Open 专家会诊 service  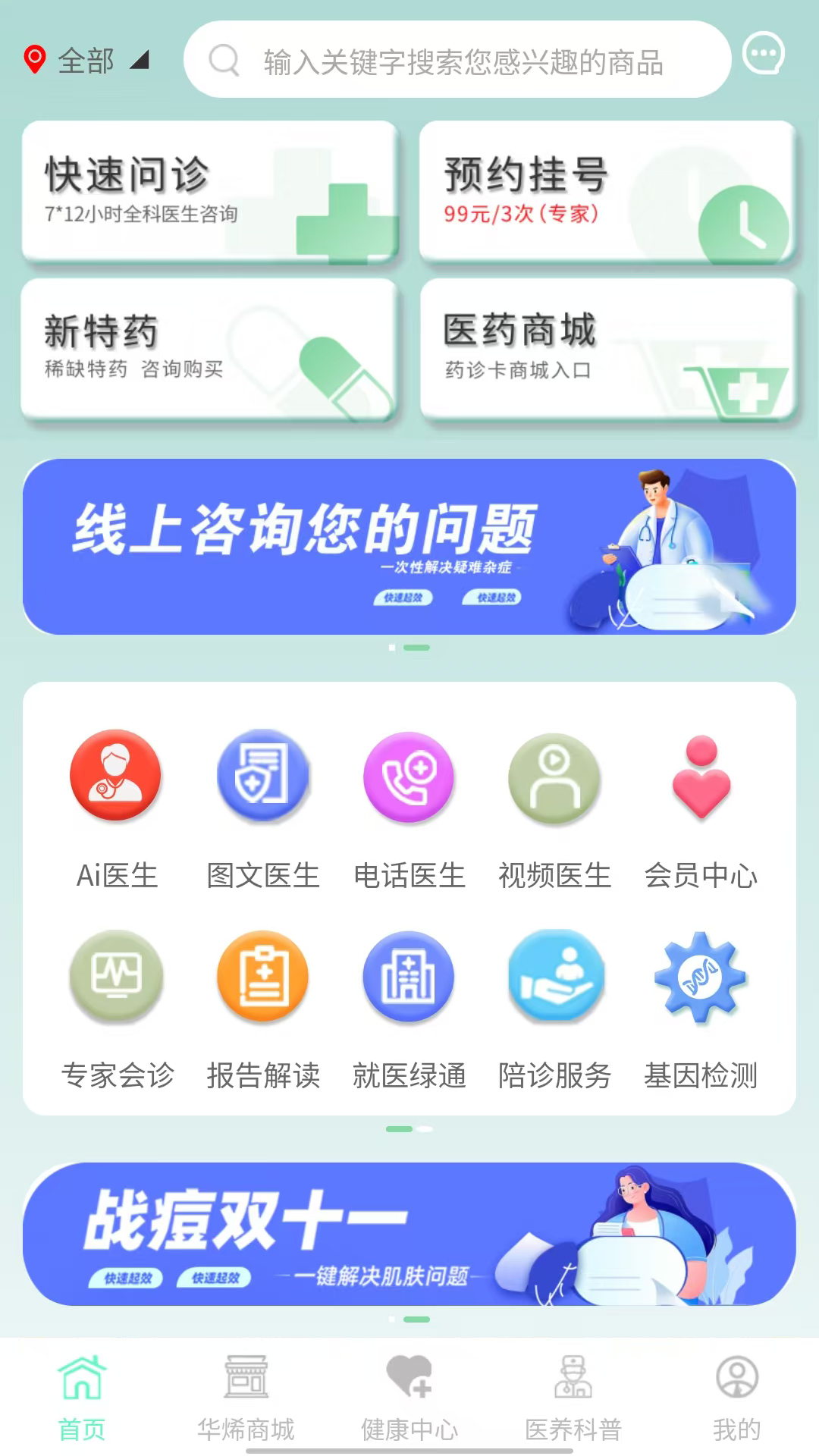click(116, 1009)
